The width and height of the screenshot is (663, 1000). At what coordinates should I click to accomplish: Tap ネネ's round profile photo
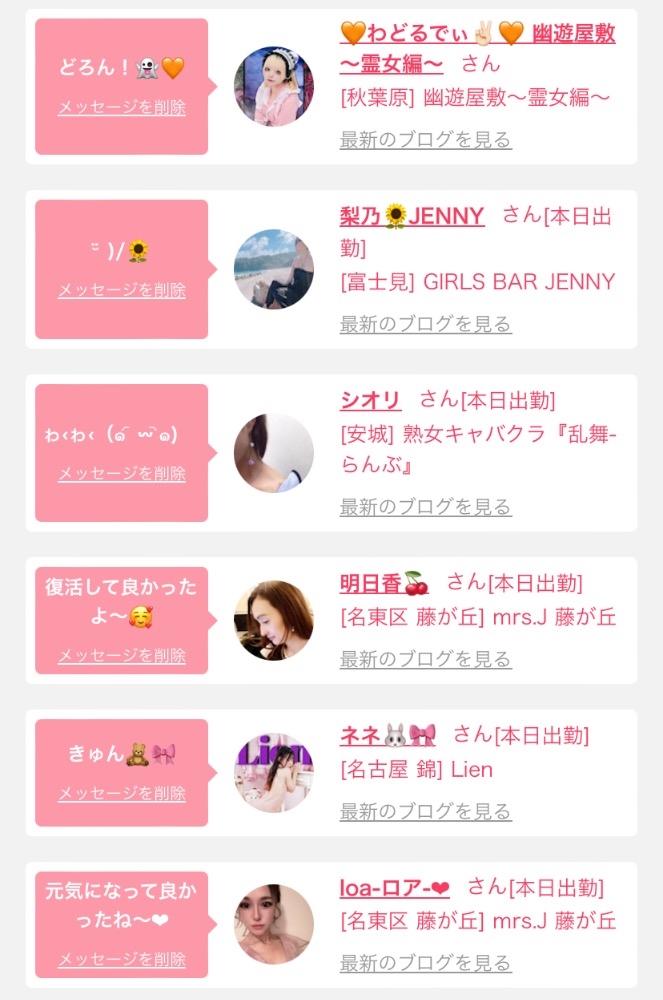tap(273, 772)
